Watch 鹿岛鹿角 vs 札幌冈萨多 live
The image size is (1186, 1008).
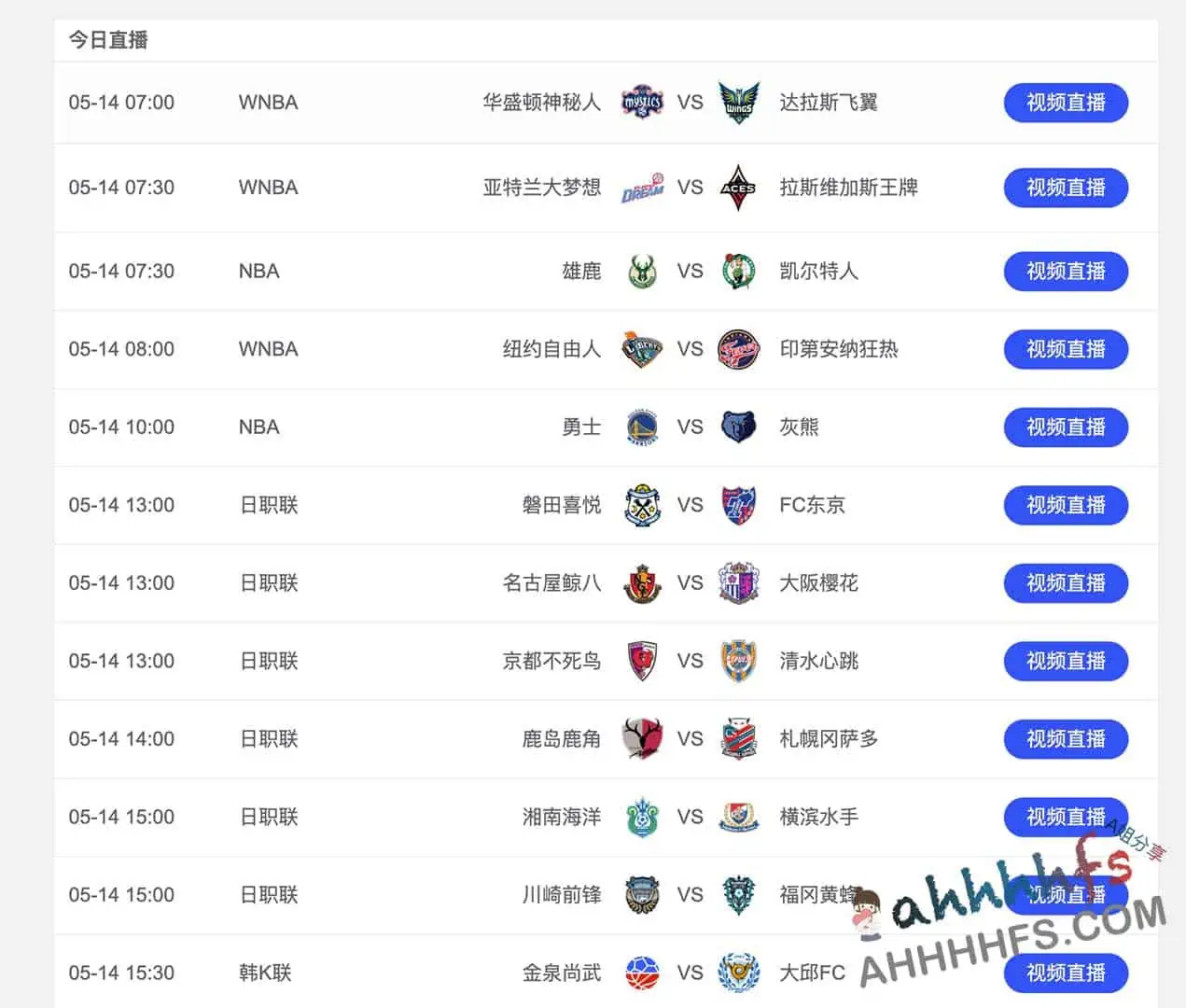pos(1066,739)
